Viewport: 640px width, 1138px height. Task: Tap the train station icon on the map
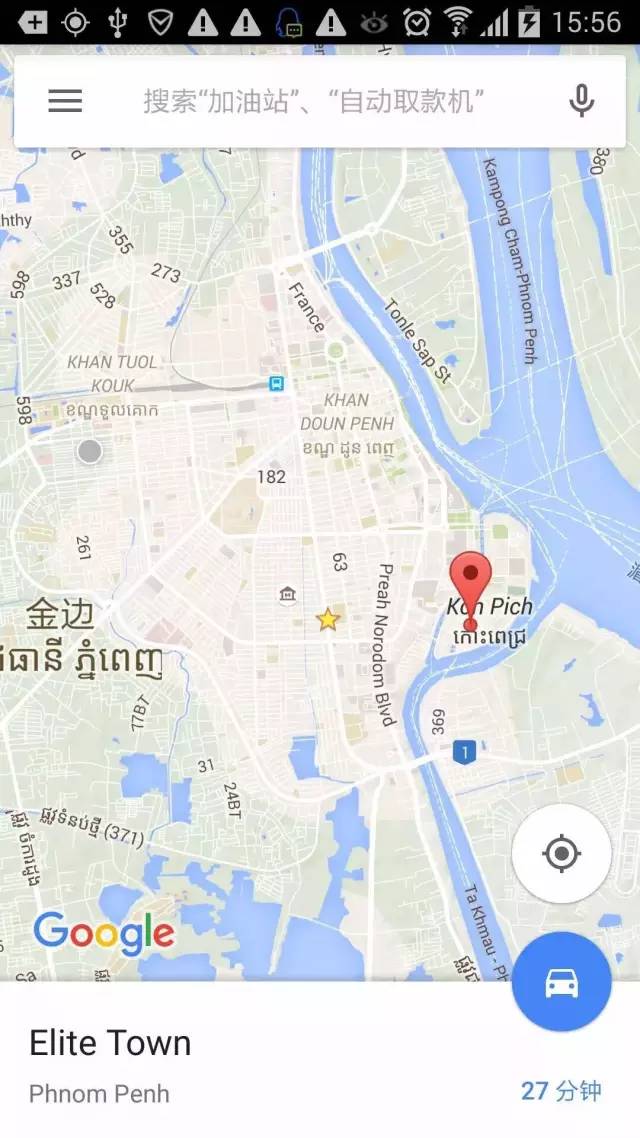[x=276, y=383]
